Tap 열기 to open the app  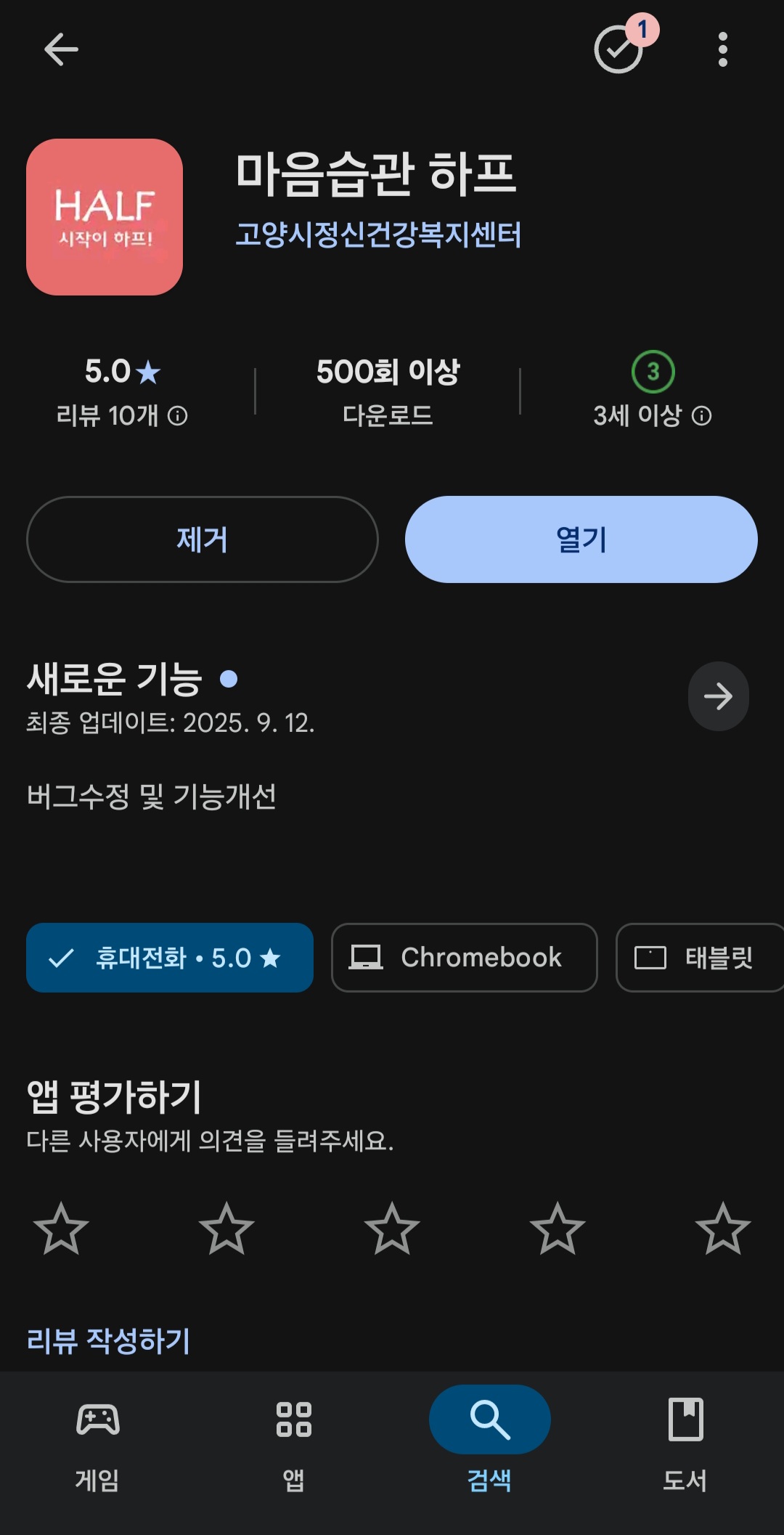tap(581, 540)
